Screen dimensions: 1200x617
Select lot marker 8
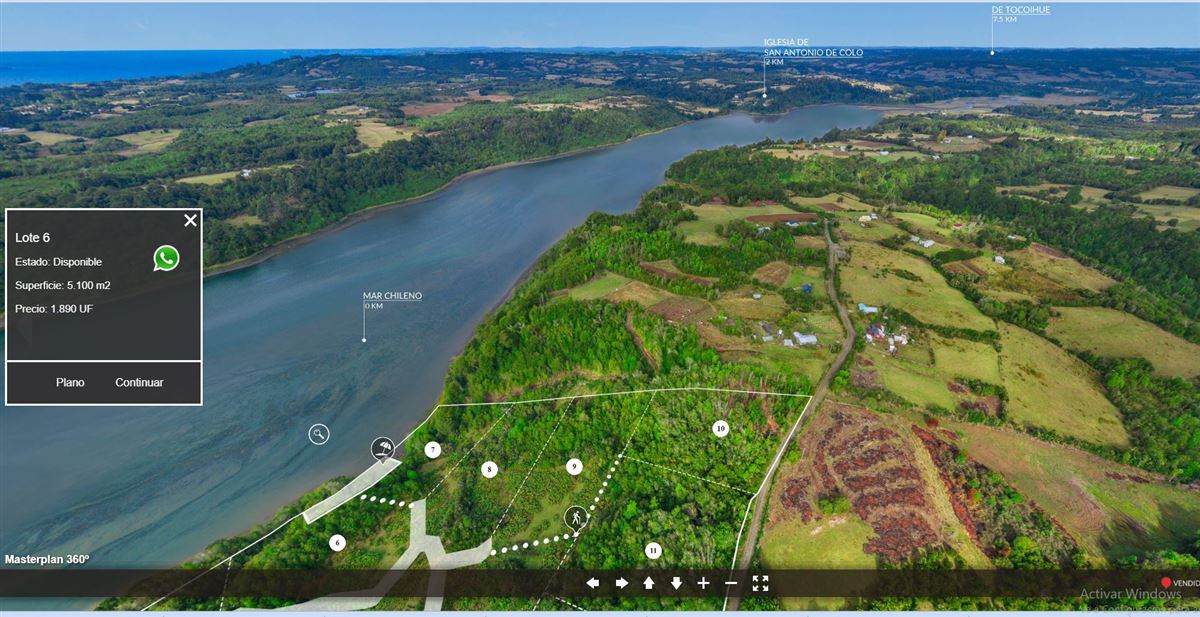[489, 469]
